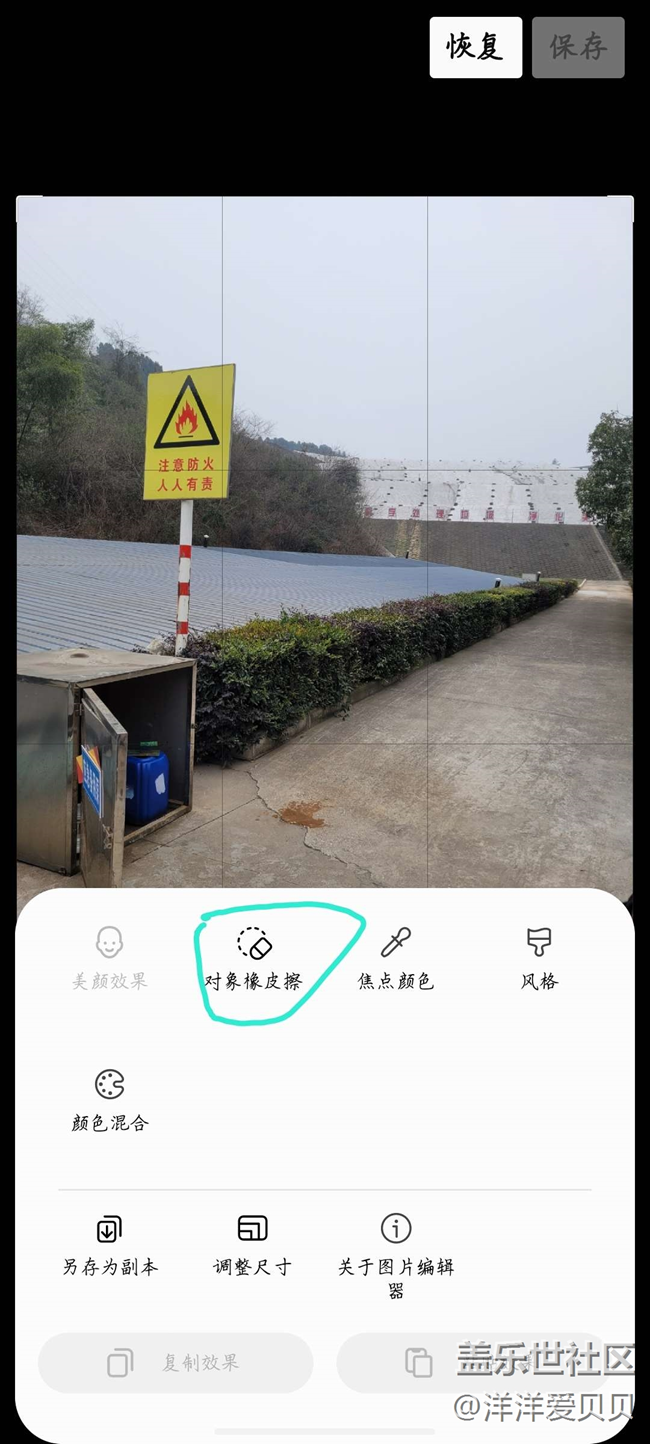Choose 另存为副本 save as copy

(x=110, y=1244)
